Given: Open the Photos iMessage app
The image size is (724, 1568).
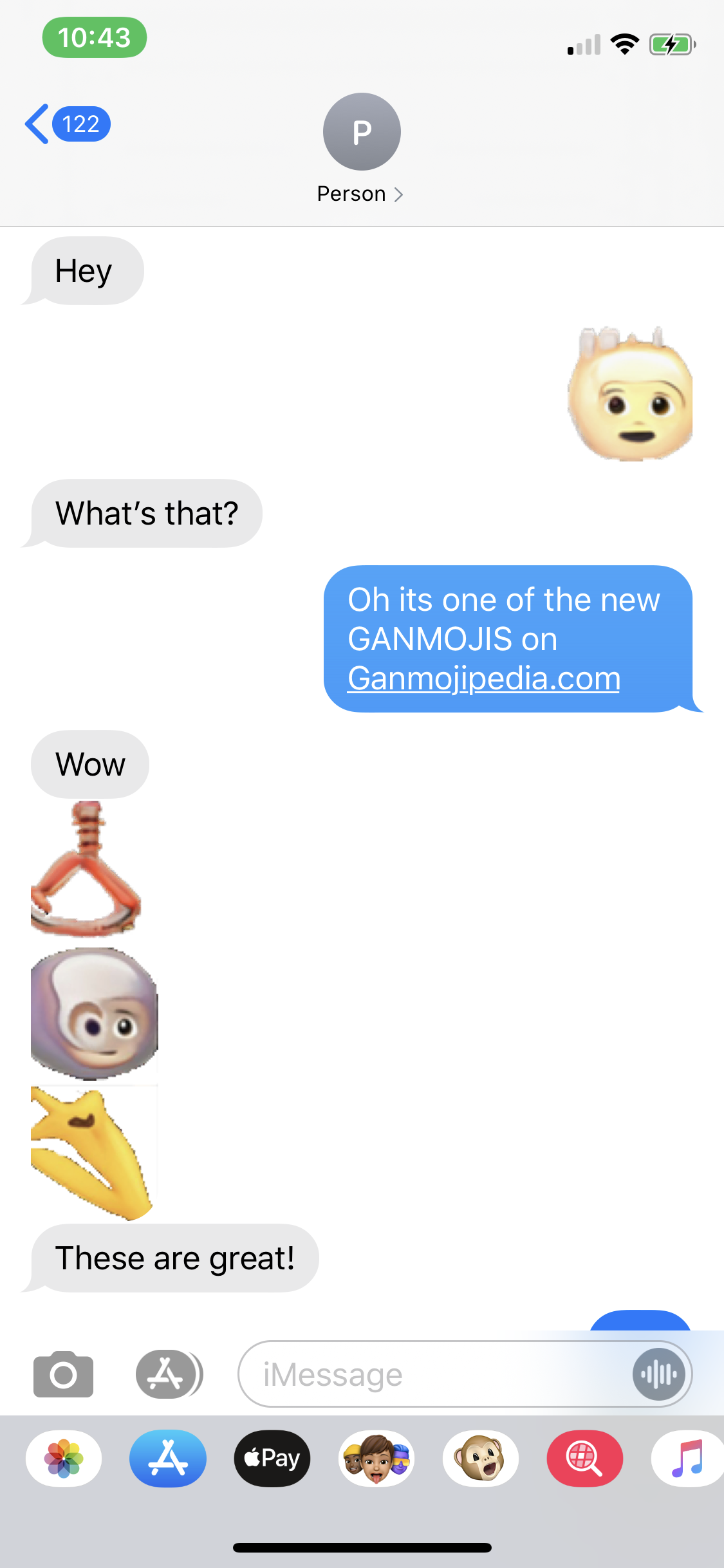Looking at the screenshot, I should coord(64,1459).
